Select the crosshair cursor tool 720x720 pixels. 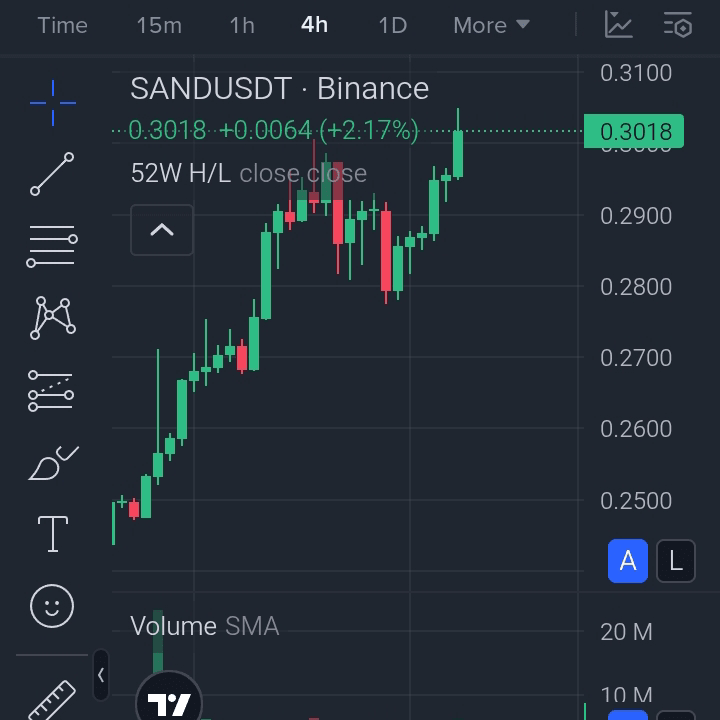coord(52,102)
